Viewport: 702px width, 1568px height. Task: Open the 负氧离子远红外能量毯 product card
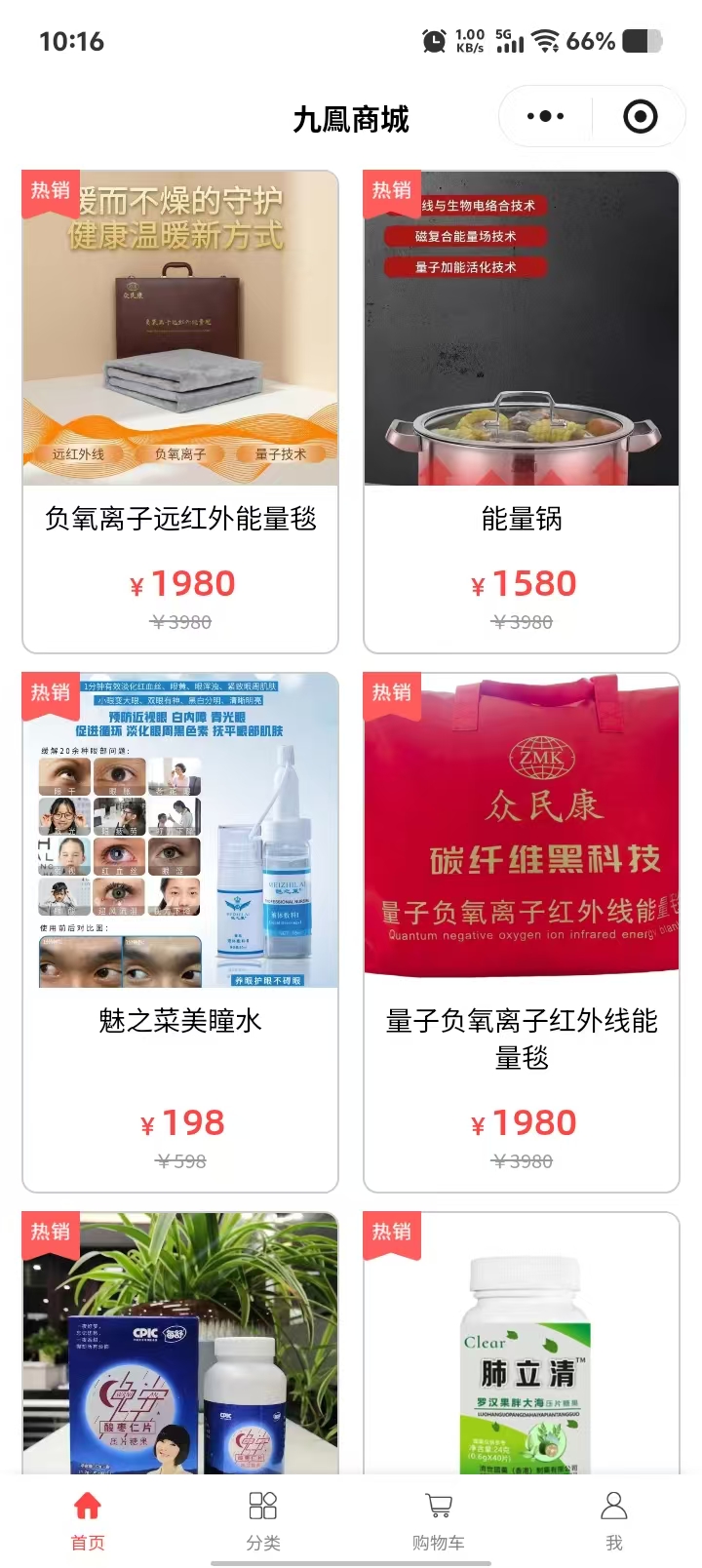click(180, 412)
